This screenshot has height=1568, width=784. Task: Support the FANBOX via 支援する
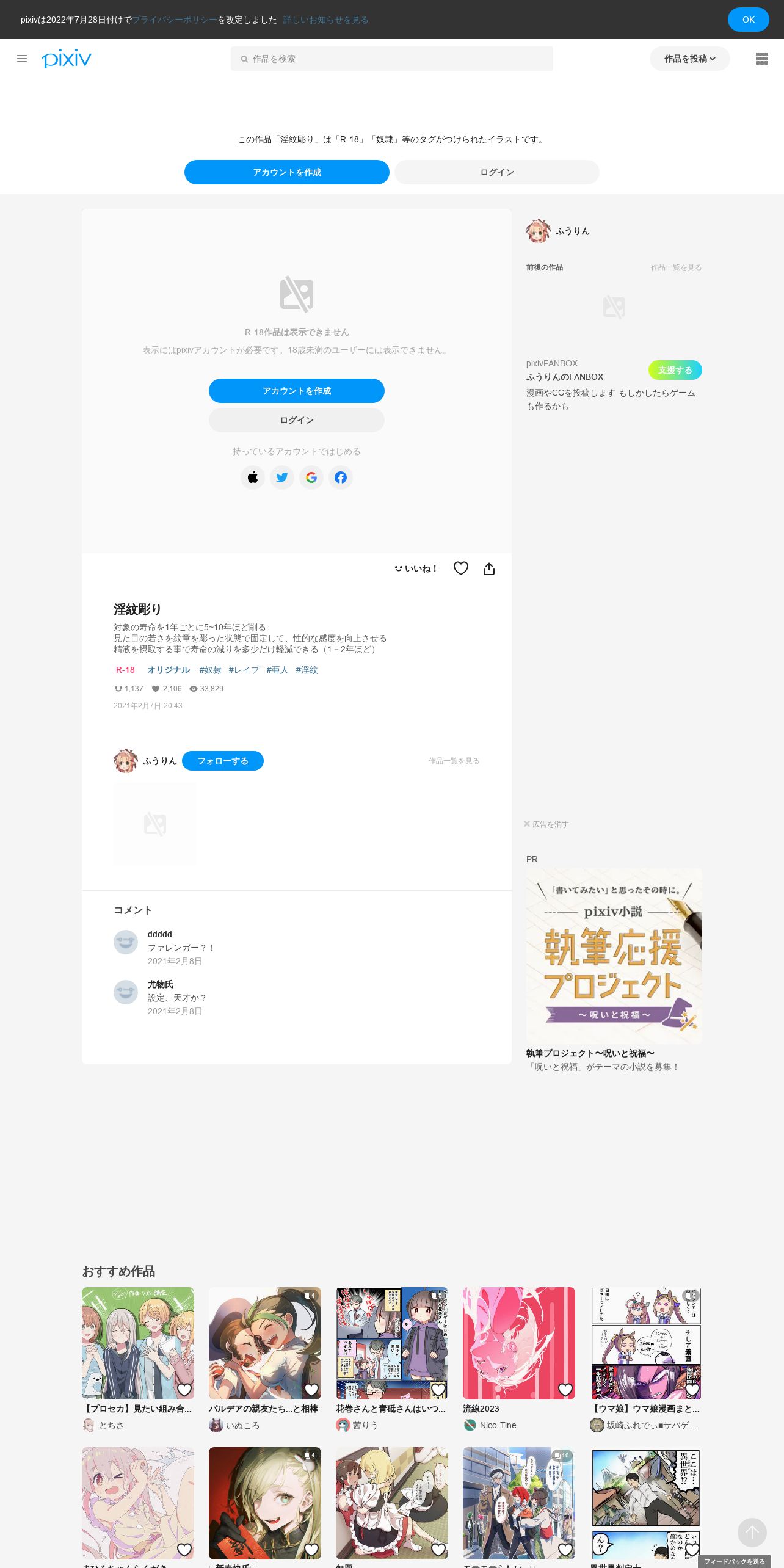point(675,370)
